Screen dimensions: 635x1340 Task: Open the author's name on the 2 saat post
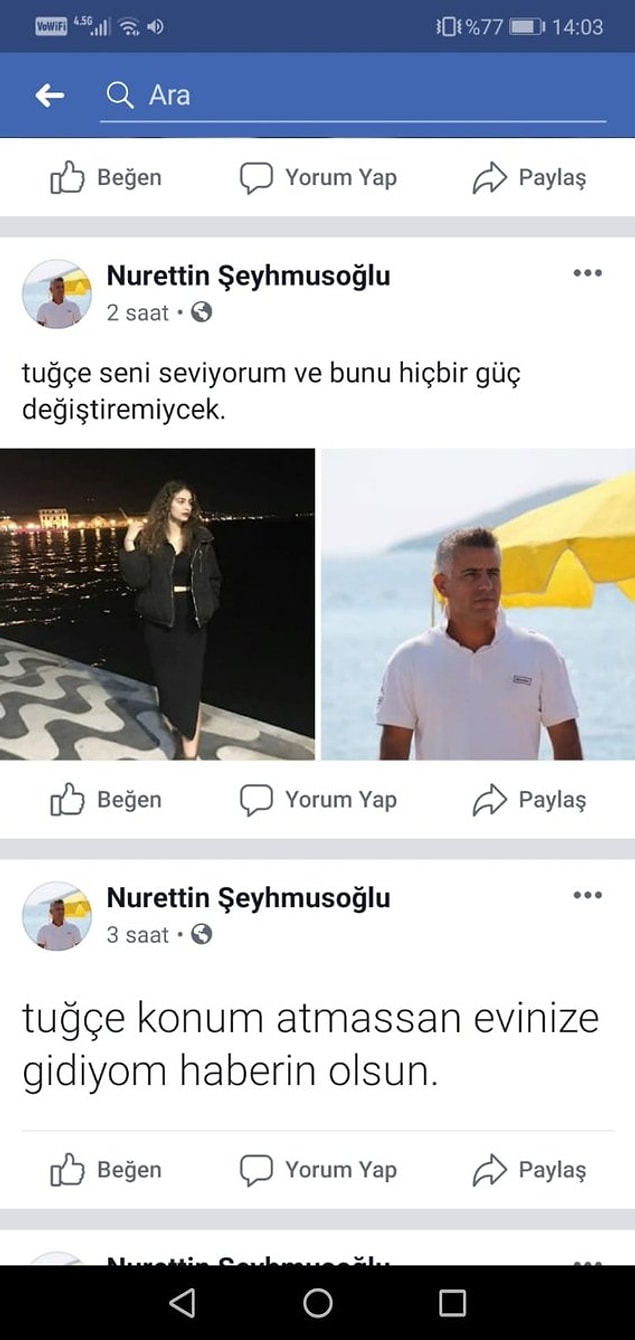(248, 276)
